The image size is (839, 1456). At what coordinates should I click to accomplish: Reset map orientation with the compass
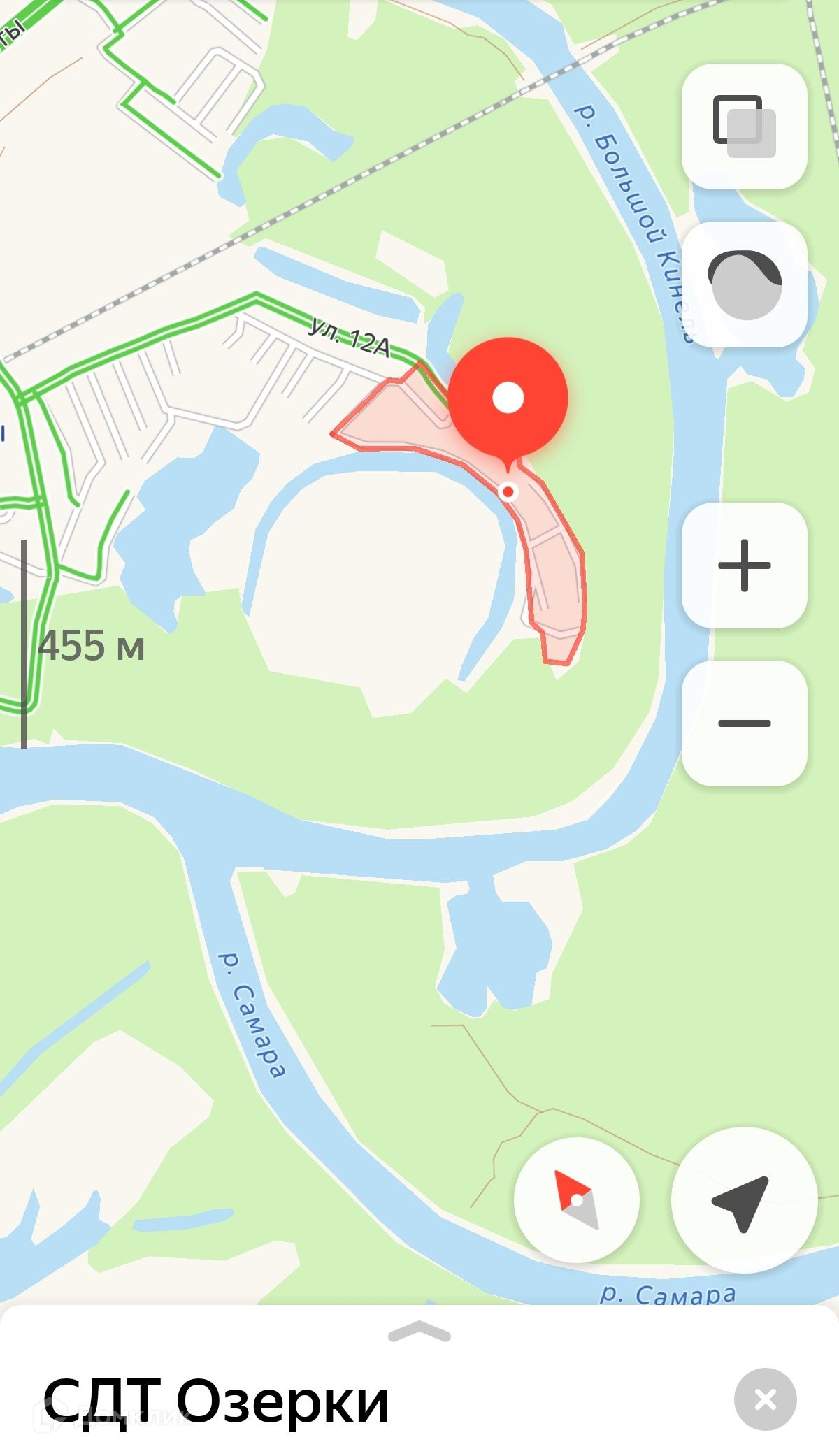point(576,1199)
